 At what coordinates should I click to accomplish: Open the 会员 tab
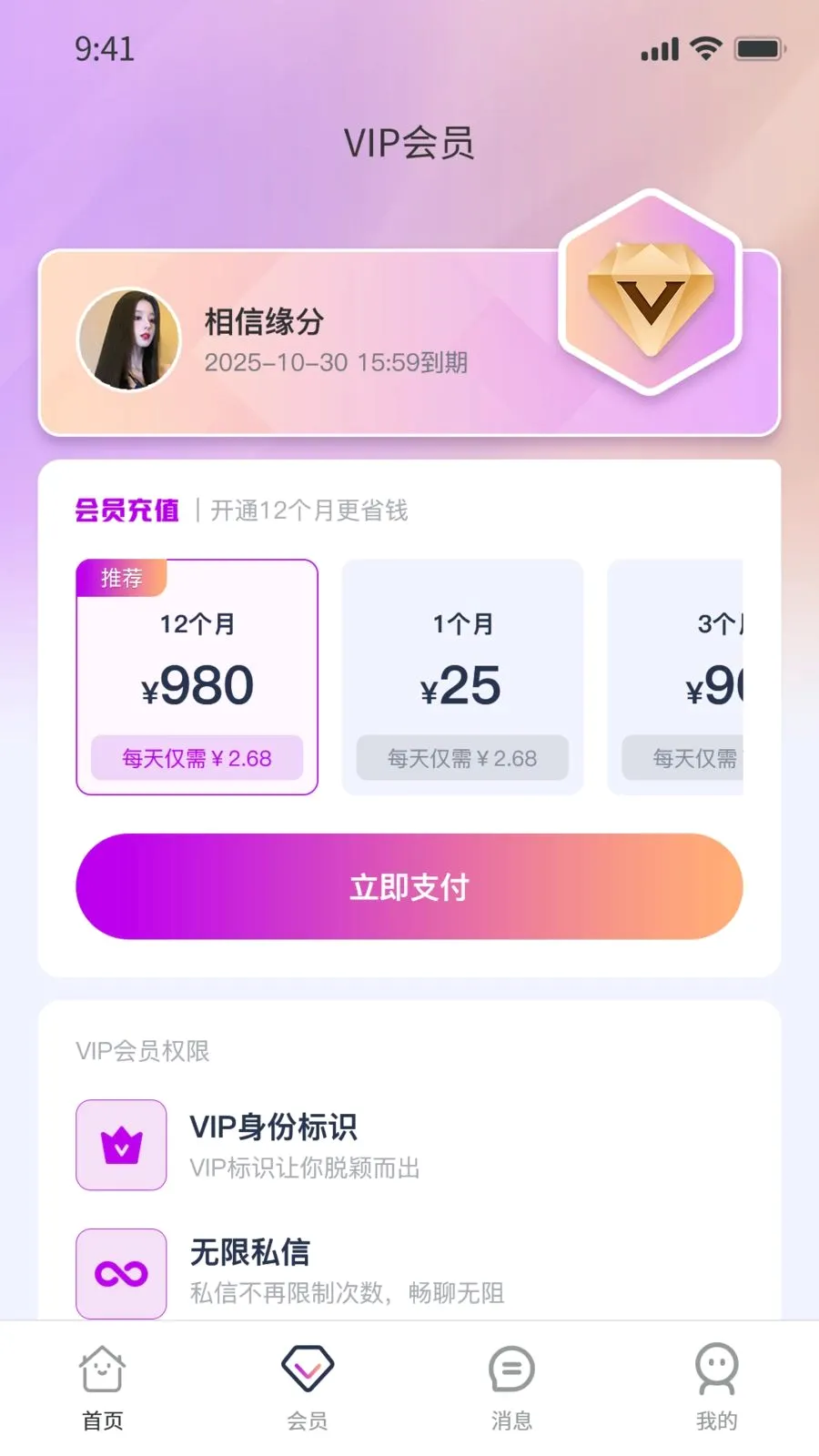[x=308, y=1388]
